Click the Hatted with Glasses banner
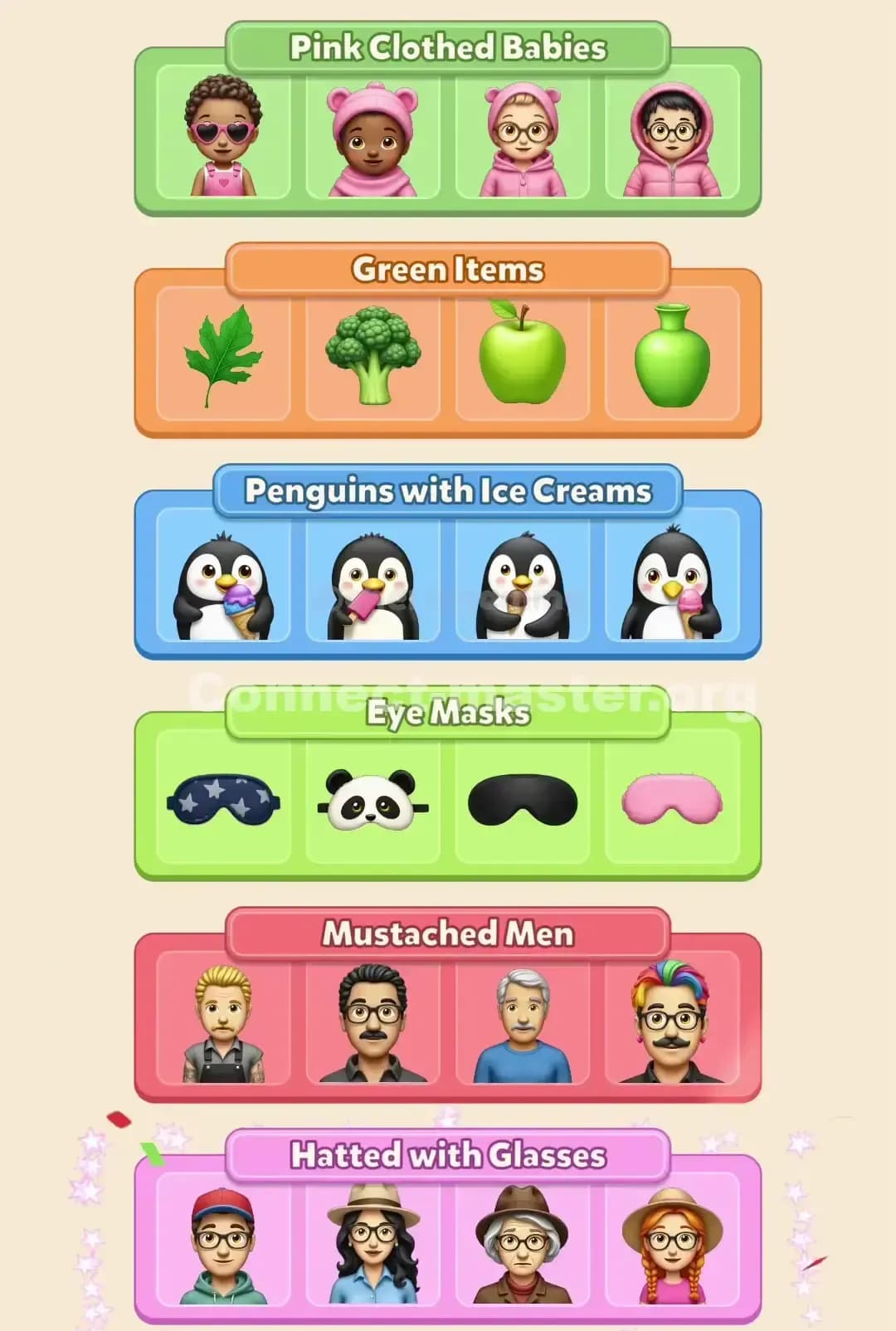 pos(448,1155)
